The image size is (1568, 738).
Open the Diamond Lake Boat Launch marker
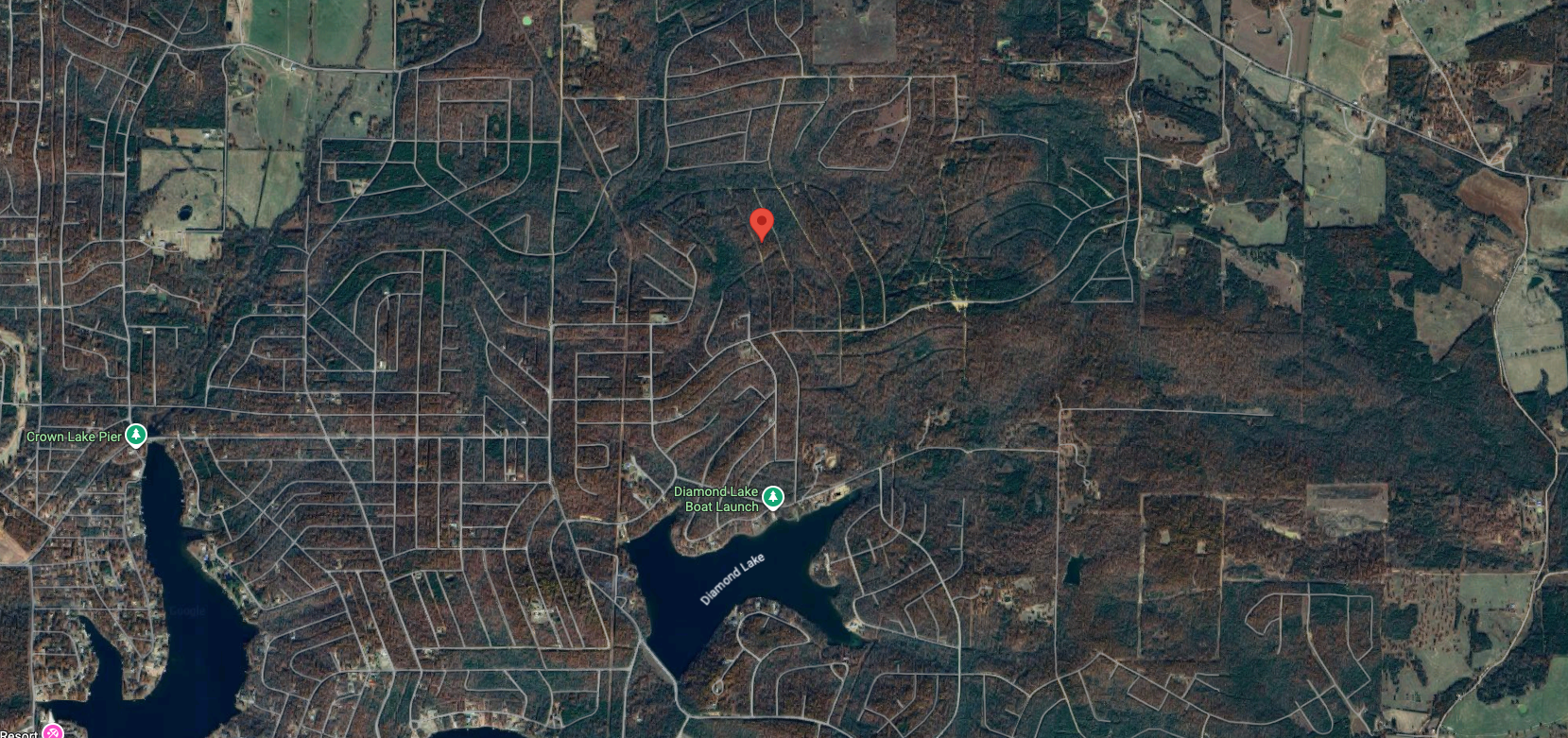(x=773, y=497)
